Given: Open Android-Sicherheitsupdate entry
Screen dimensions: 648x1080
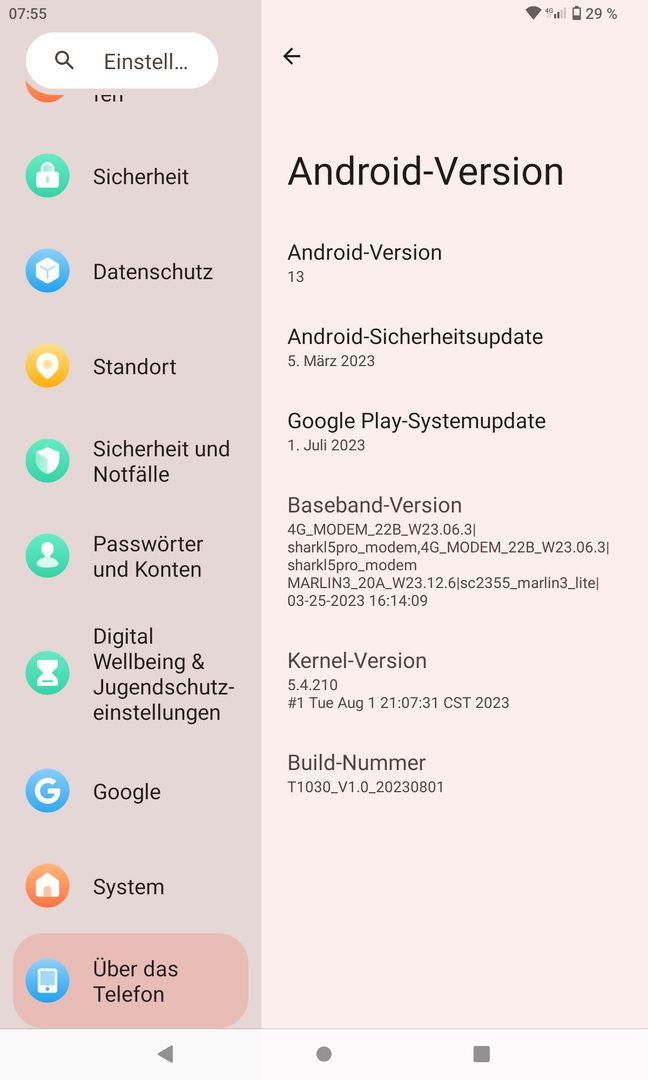Looking at the screenshot, I should point(415,347).
